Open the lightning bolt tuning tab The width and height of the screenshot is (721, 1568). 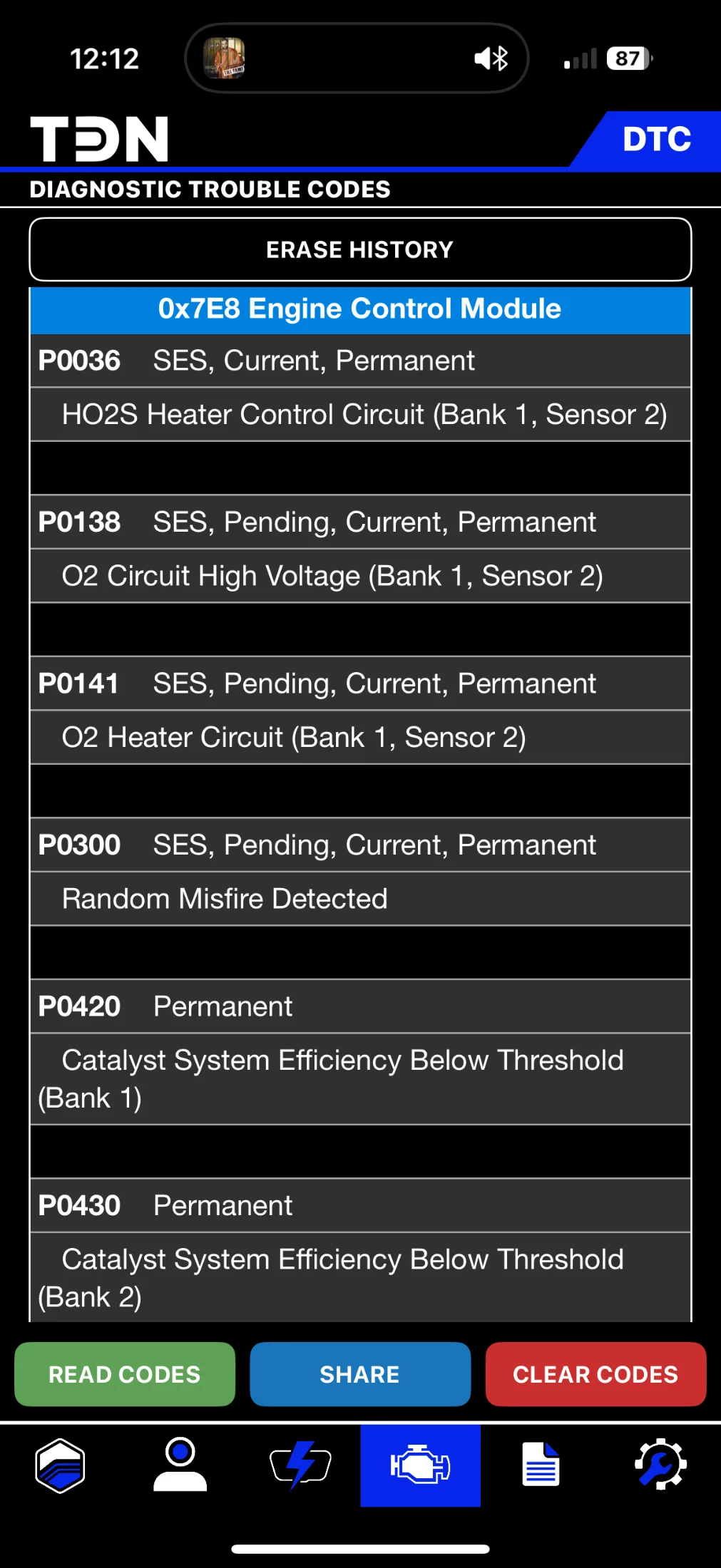[x=300, y=1465]
